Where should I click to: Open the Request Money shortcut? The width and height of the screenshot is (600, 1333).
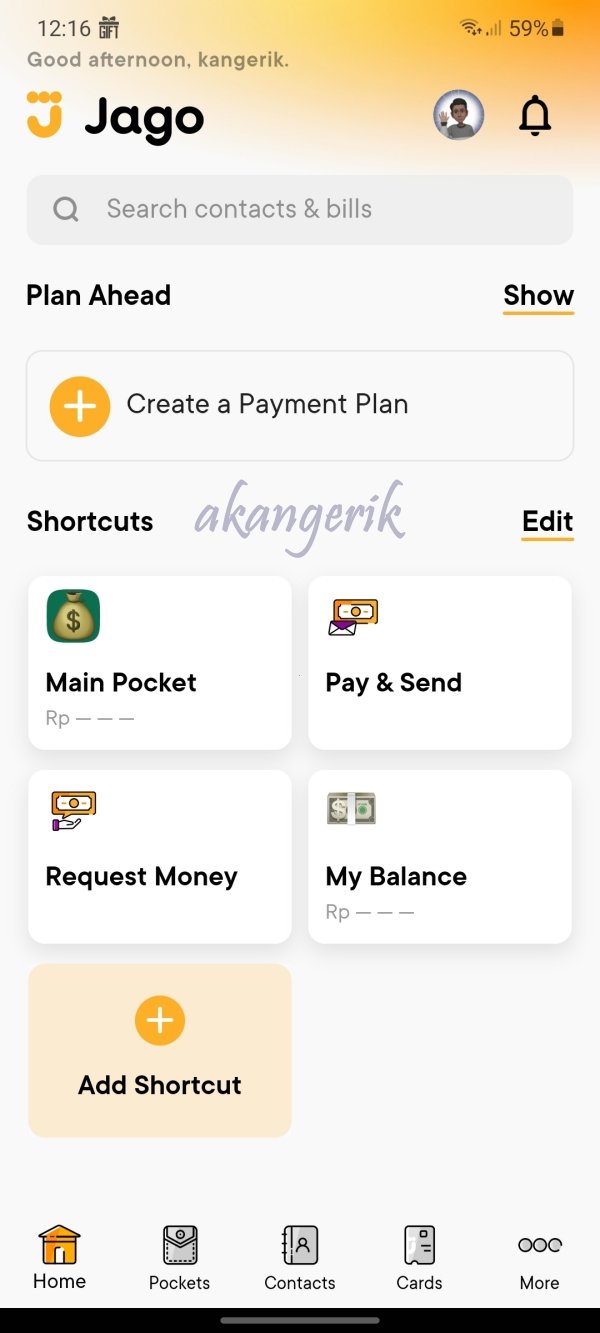click(x=160, y=856)
